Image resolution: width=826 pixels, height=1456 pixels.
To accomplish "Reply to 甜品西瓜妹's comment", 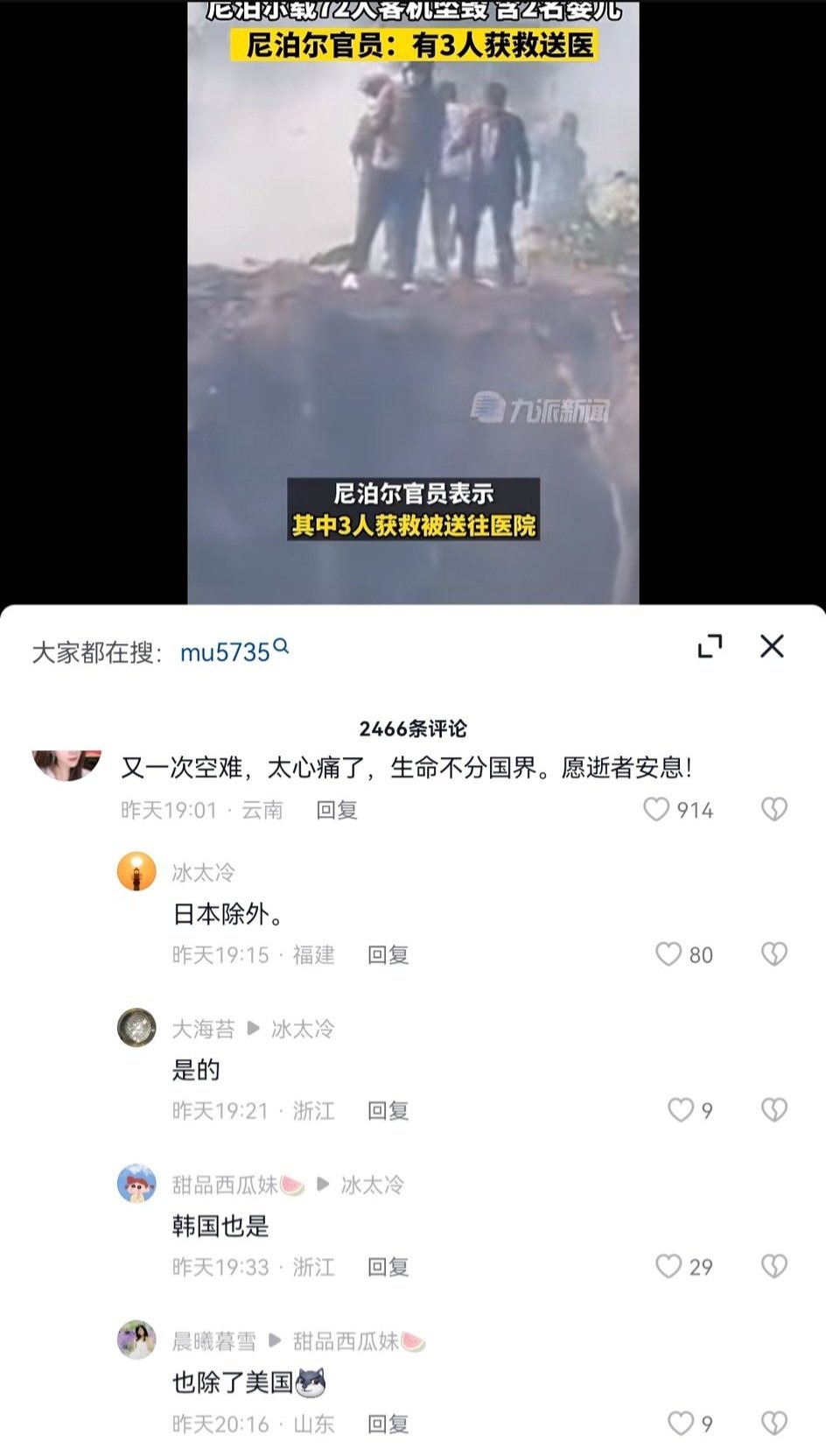I will [x=388, y=1267].
